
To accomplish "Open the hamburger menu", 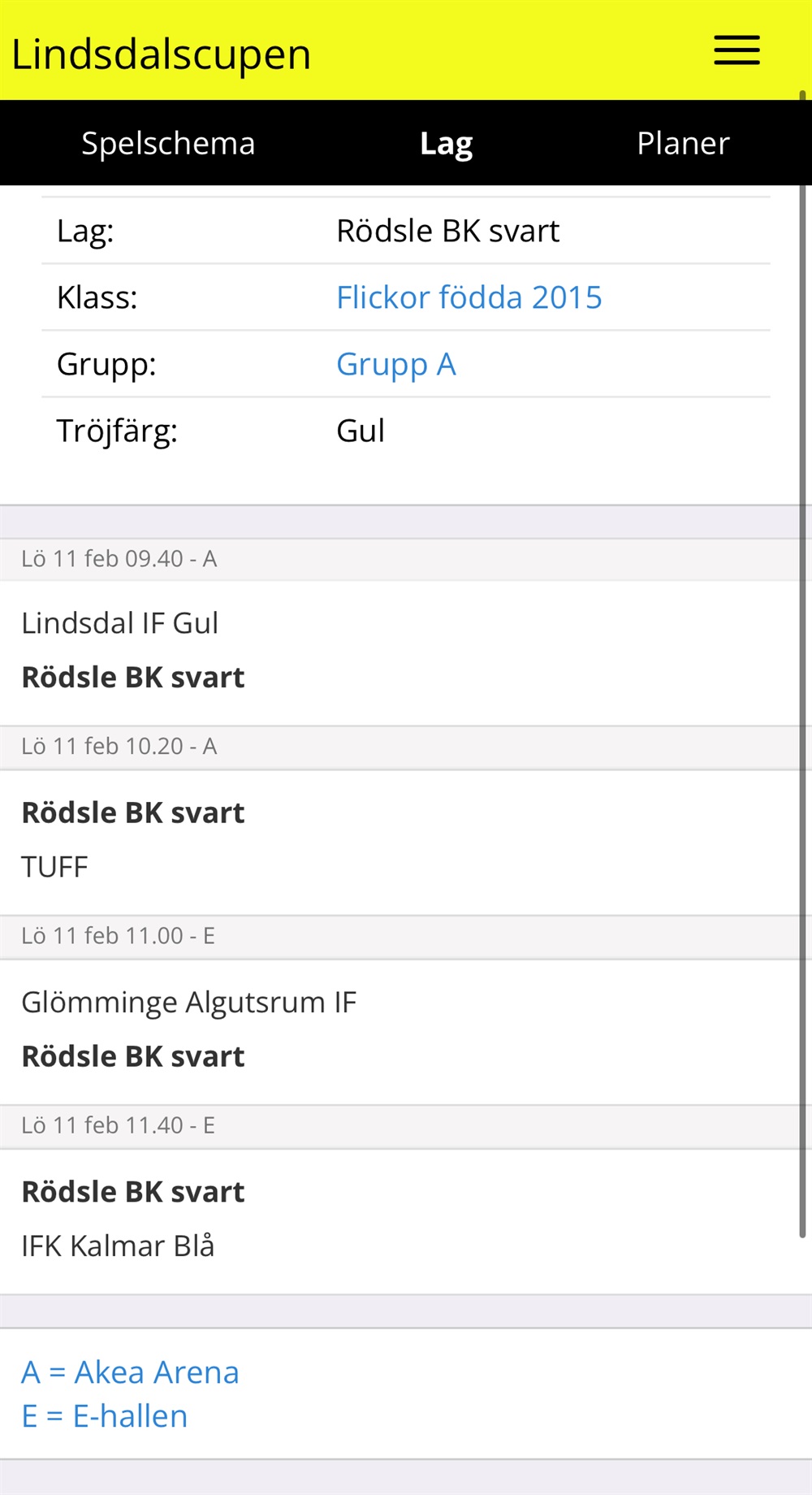I will pos(736,50).
